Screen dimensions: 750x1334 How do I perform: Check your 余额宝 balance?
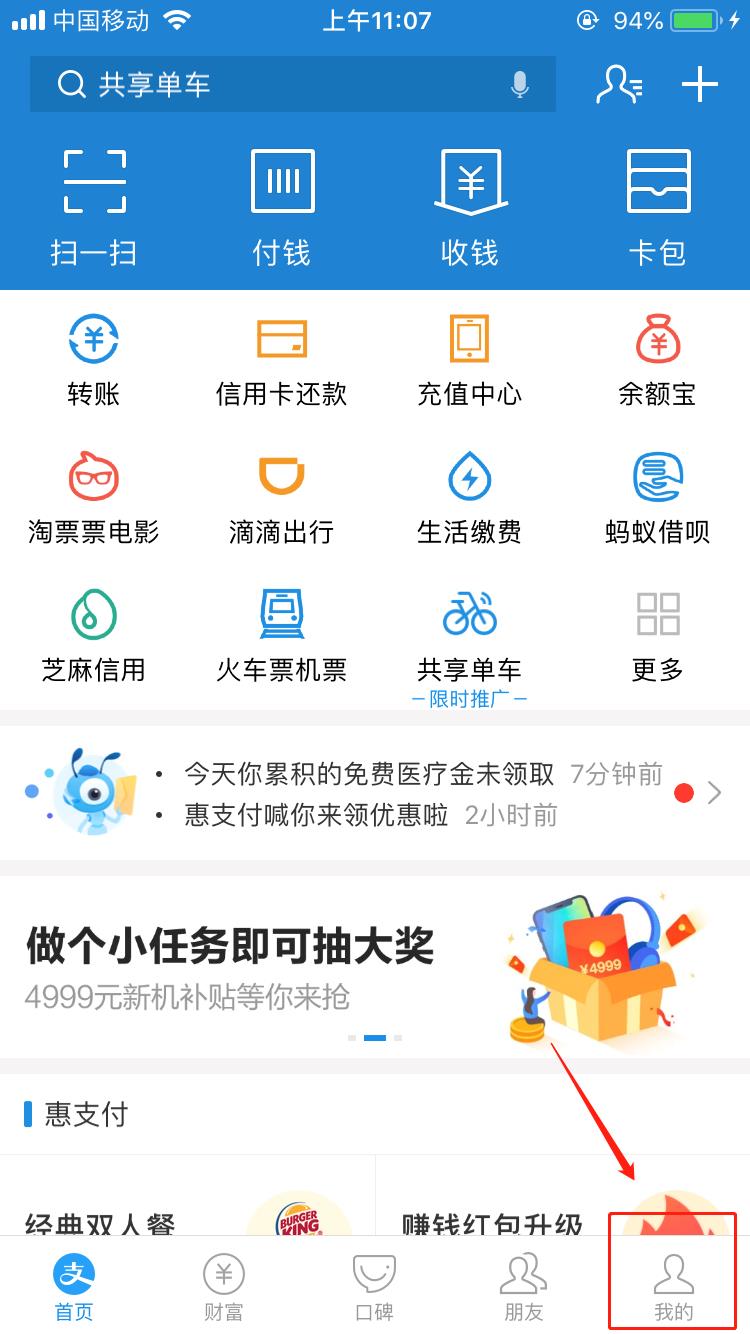[x=657, y=355]
